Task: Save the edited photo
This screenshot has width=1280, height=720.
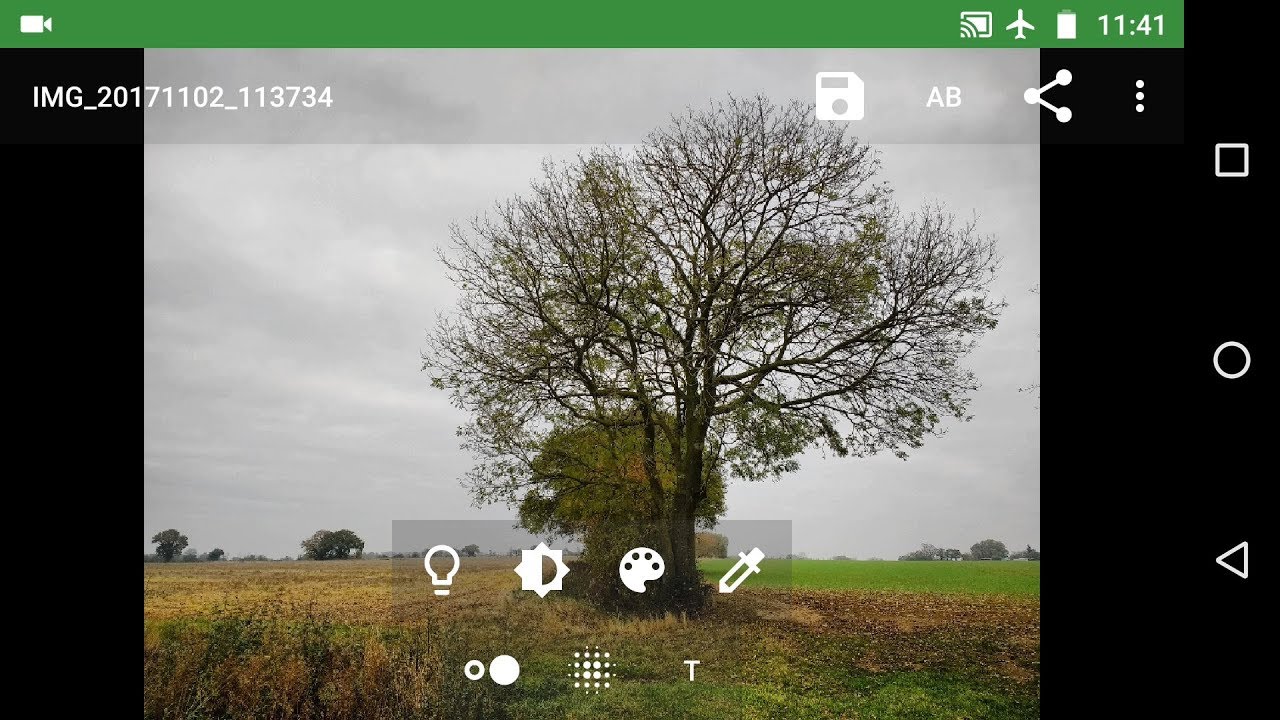Action: 839,96
